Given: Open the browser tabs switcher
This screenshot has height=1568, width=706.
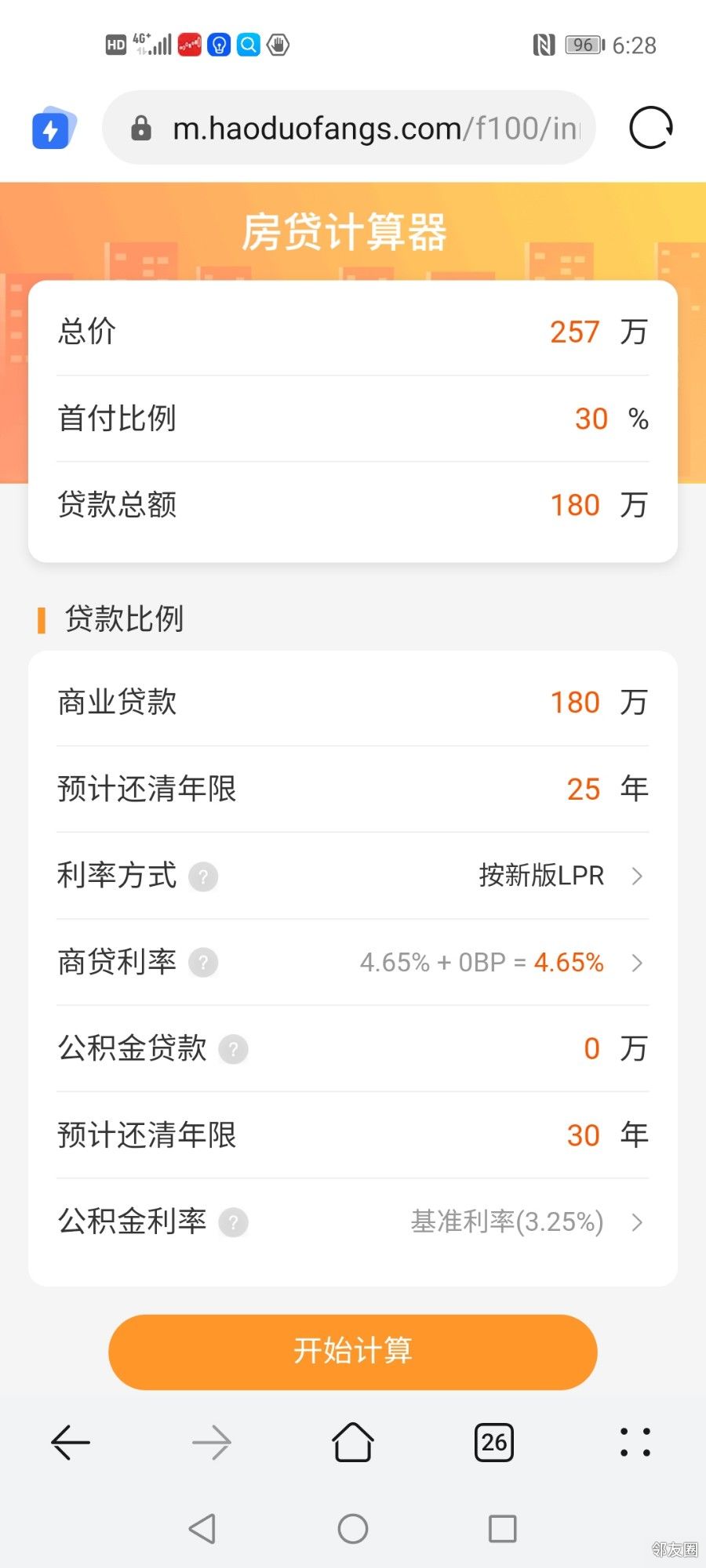Looking at the screenshot, I should (x=494, y=1443).
